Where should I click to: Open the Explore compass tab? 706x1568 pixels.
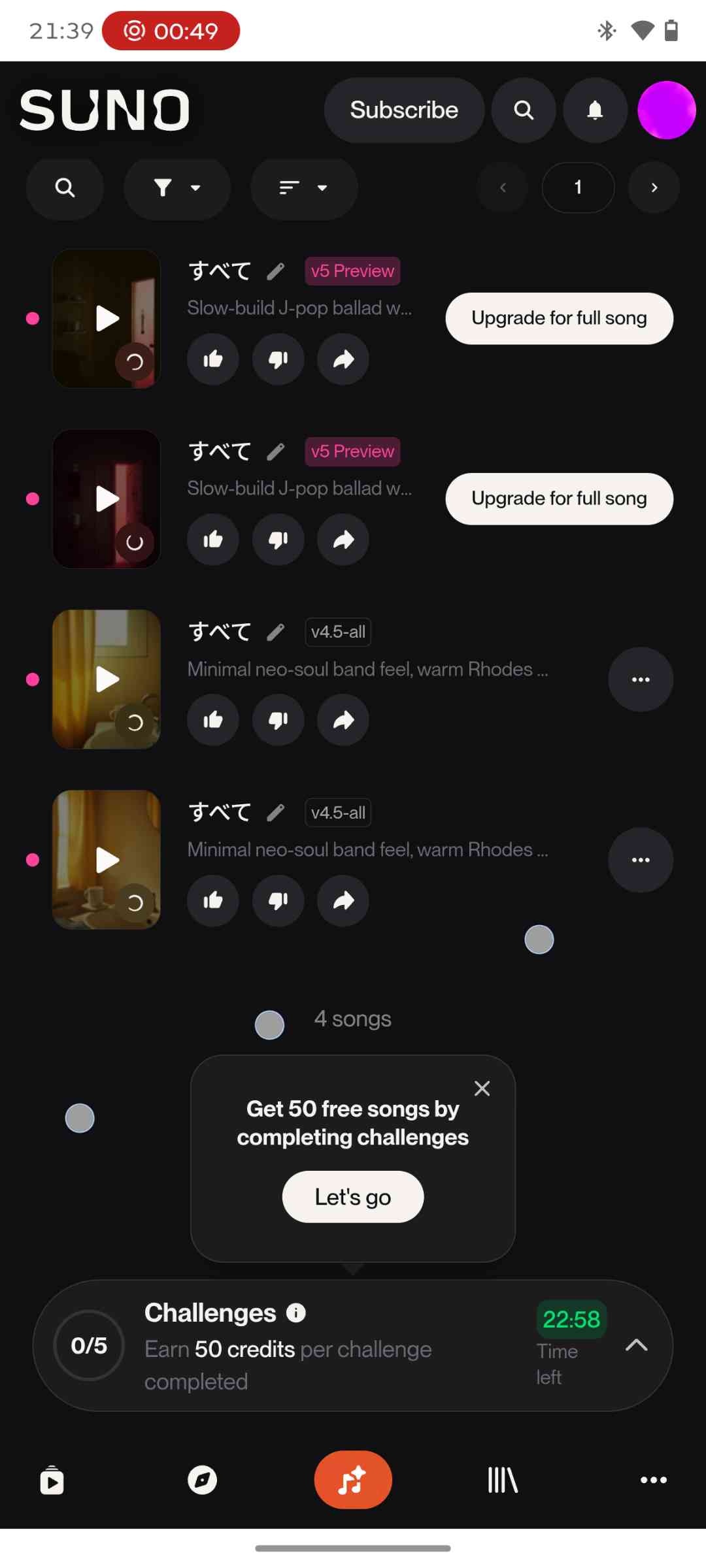click(203, 1480)
